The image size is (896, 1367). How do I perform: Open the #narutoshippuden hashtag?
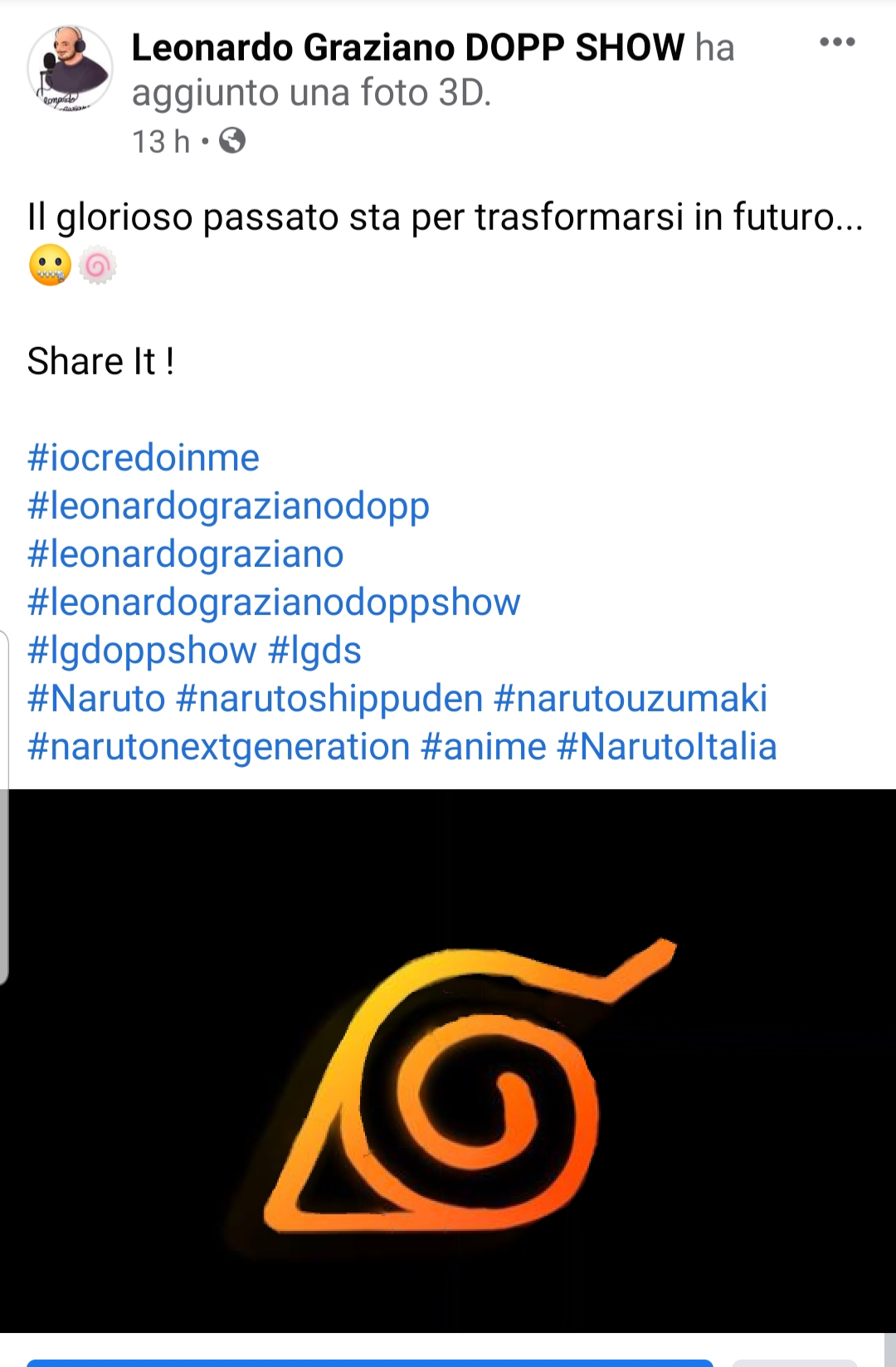pyautogui.click(x=329, y=699)
